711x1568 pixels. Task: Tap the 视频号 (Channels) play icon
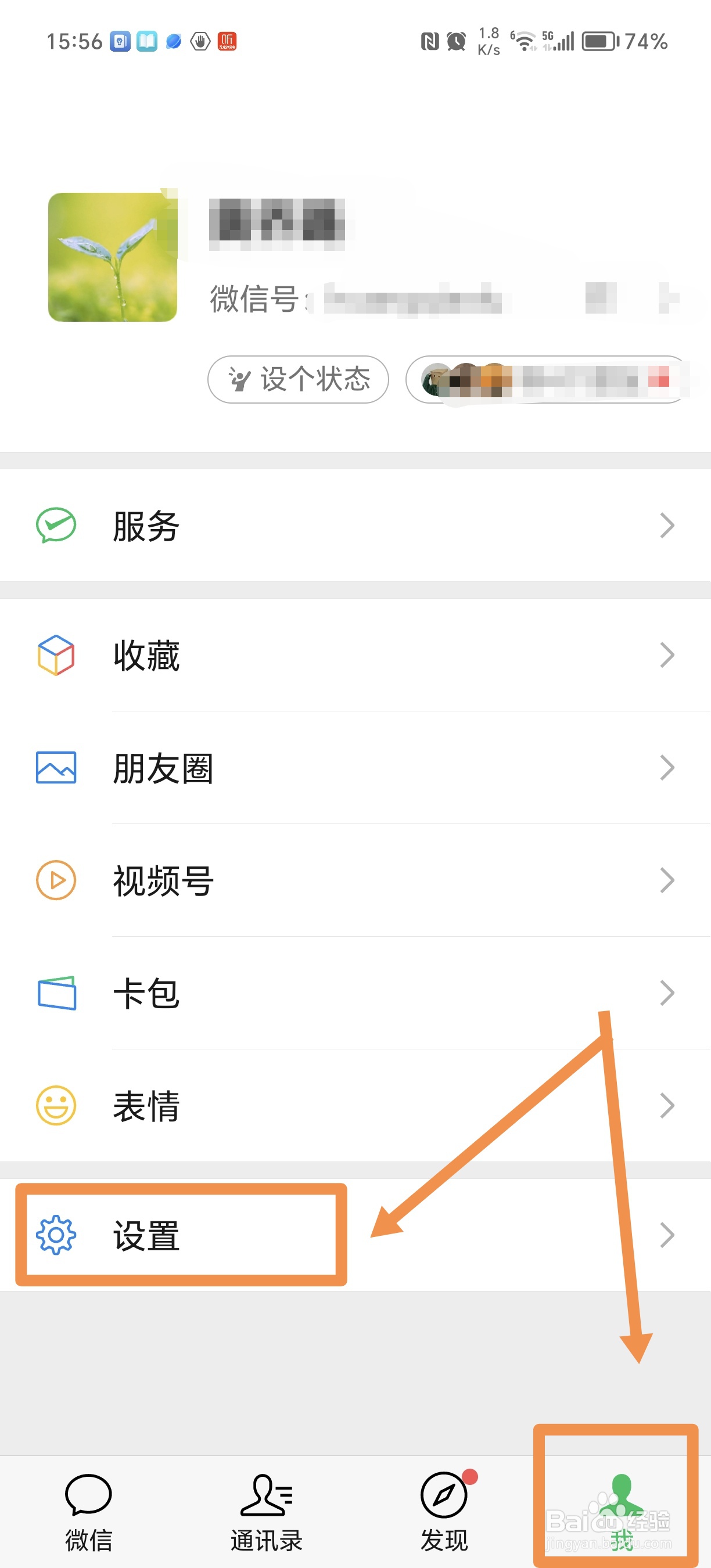[x=55, y=880]
